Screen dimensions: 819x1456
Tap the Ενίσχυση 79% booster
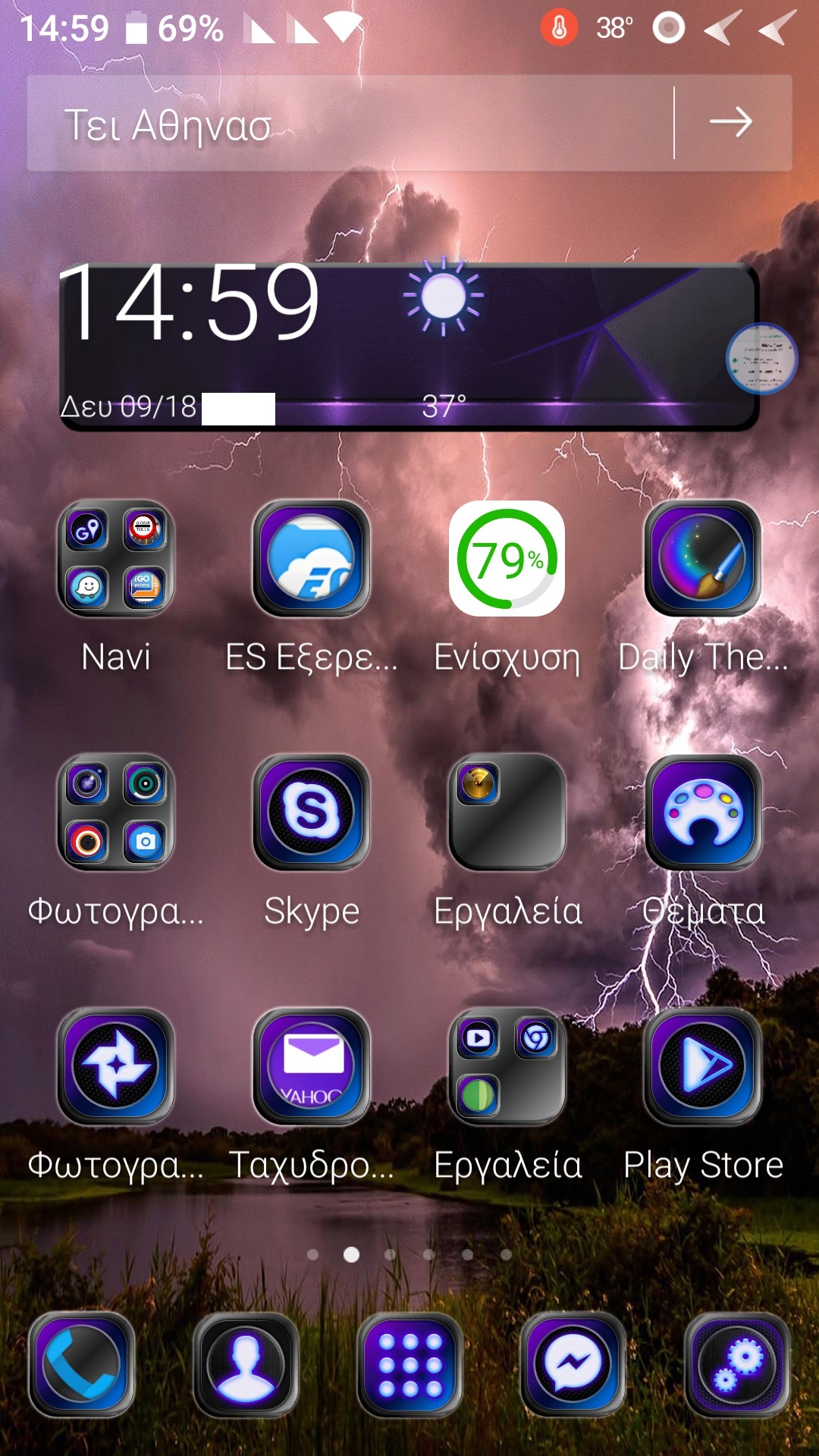(507, 558)
